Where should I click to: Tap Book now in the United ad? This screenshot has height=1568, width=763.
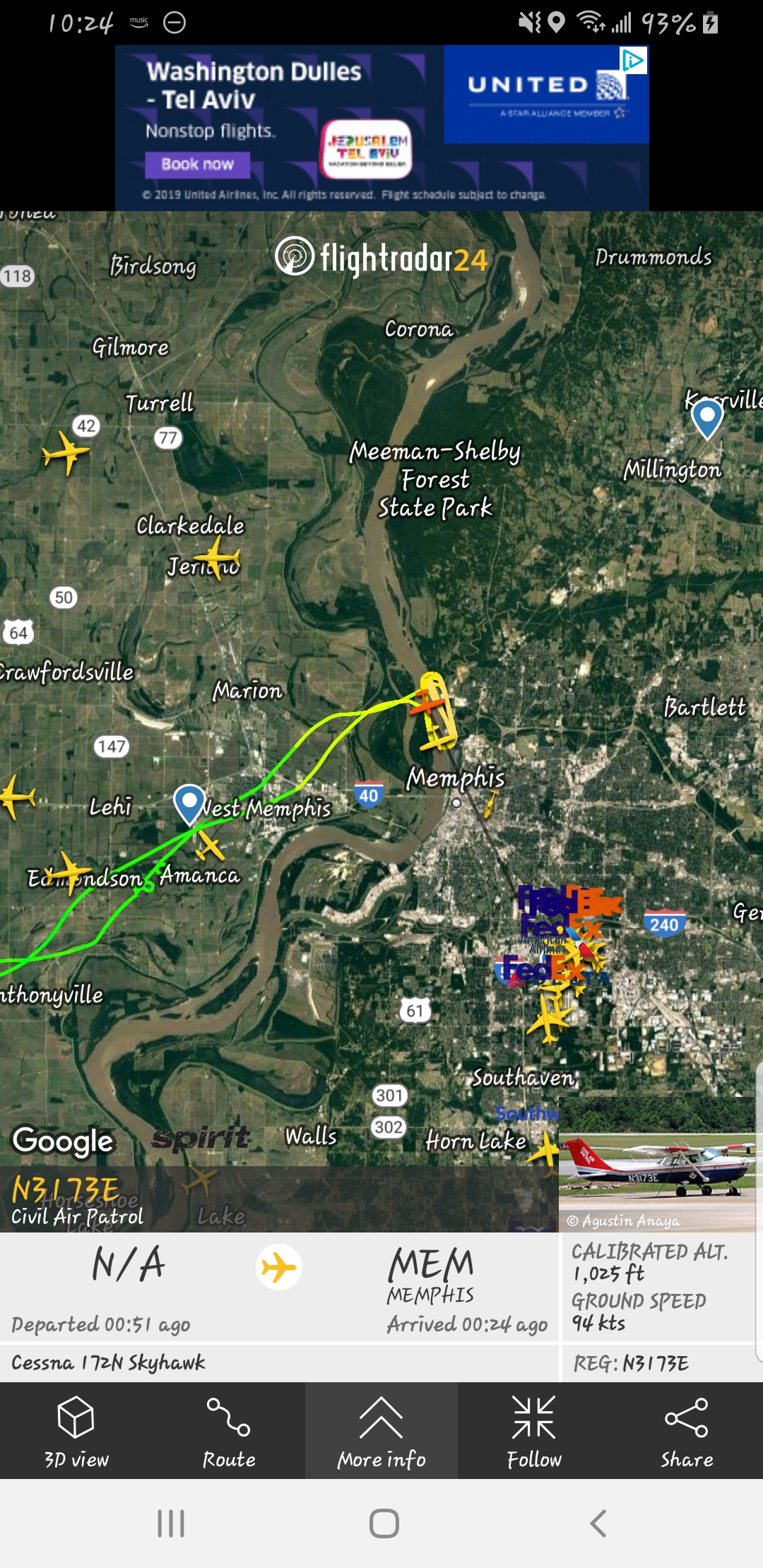[x=198, y=165]
